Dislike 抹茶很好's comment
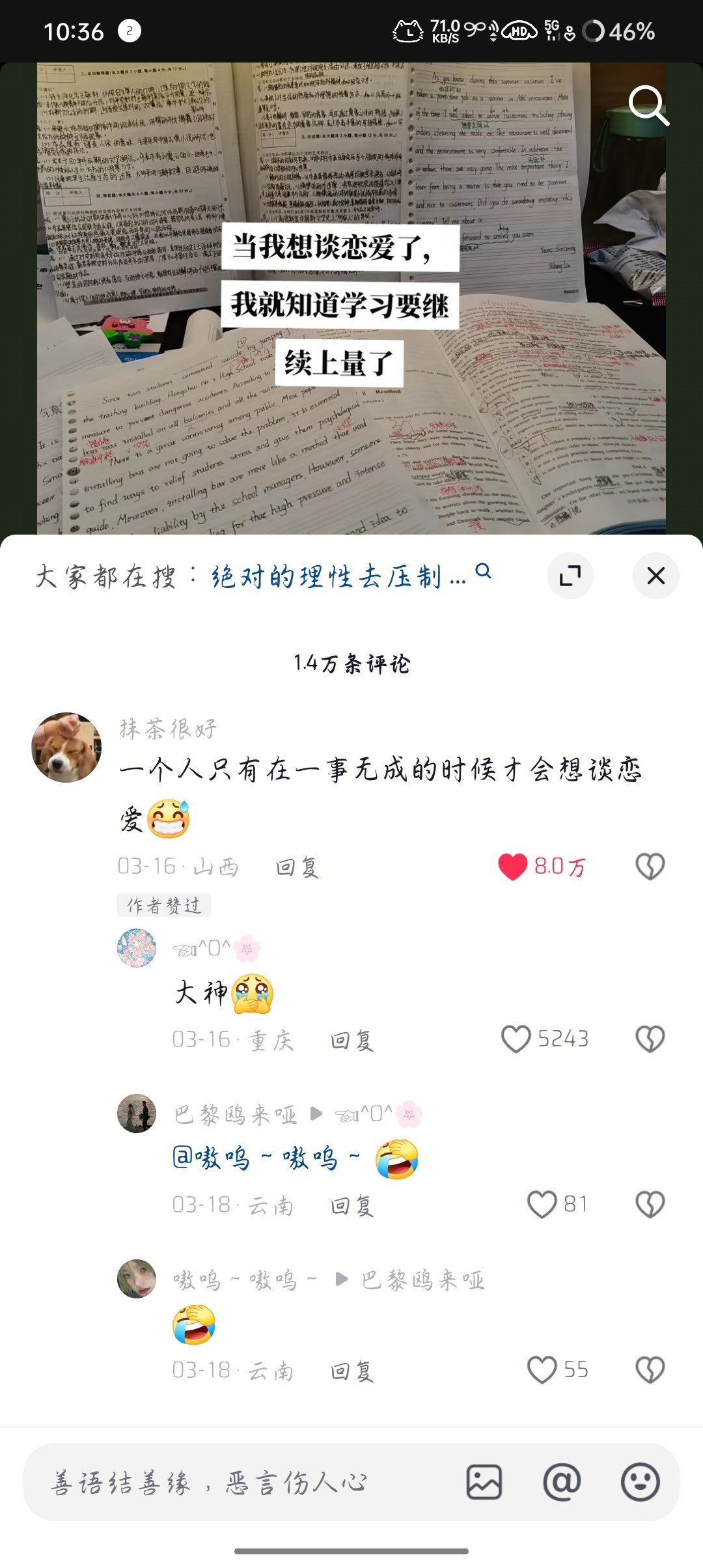The height and width of the screenshot is (1568, 703). (x=650, y=867)
